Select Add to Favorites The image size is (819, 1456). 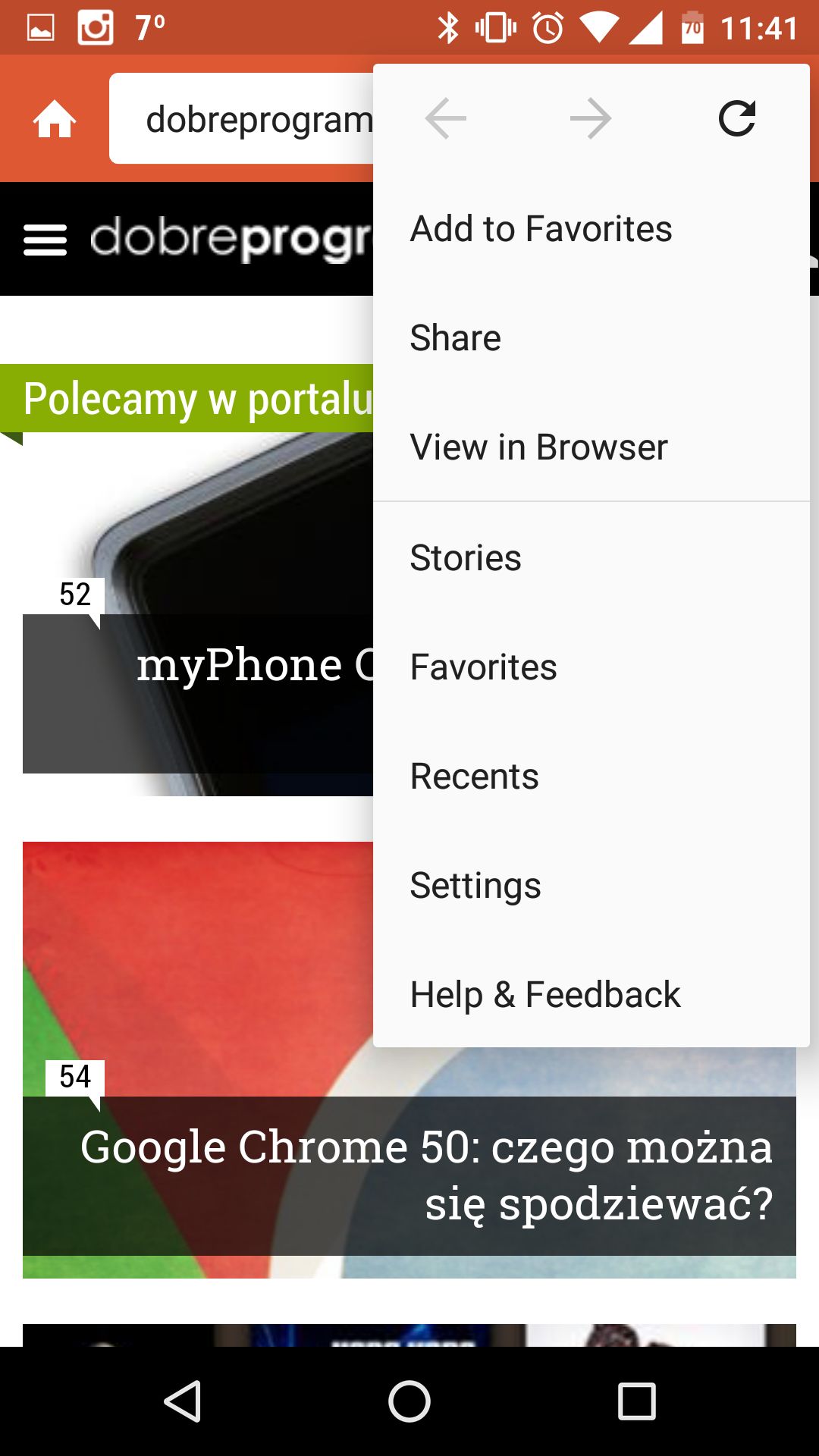pos(591,228)
